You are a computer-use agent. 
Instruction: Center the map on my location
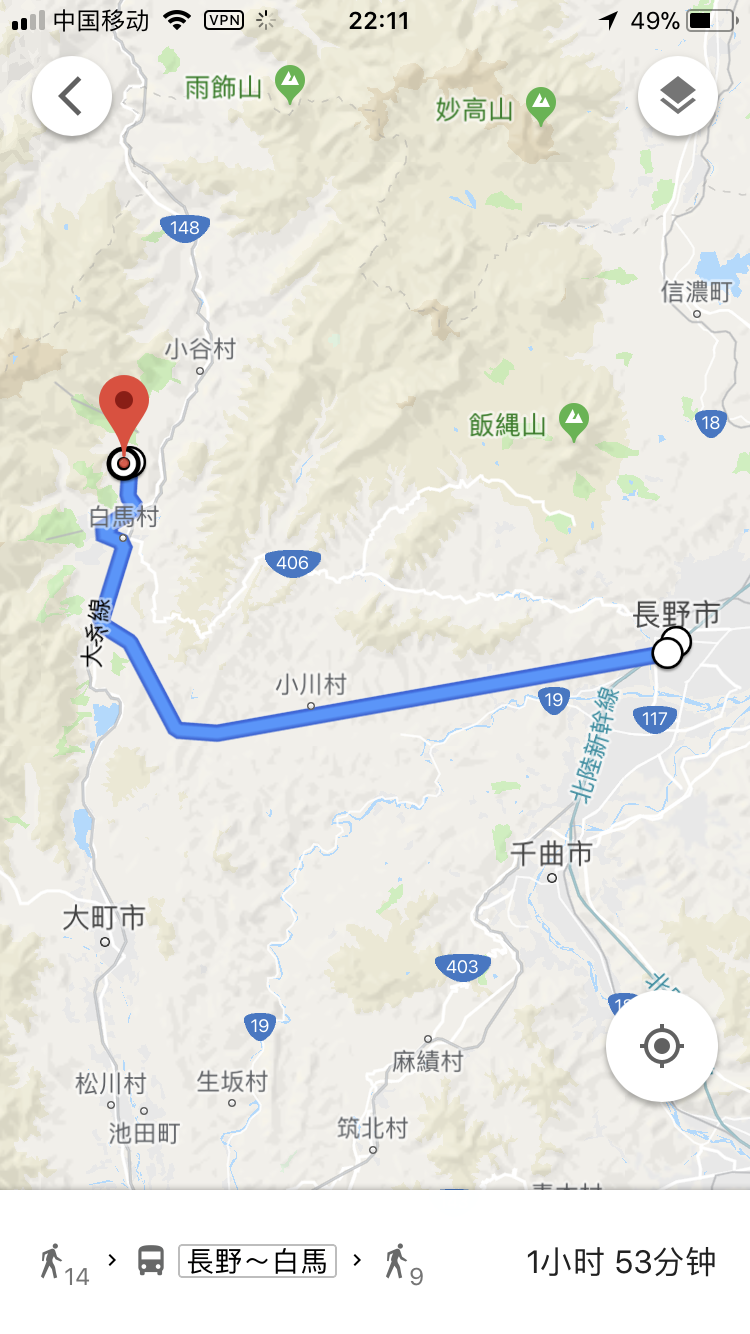tap(661, 1047)
